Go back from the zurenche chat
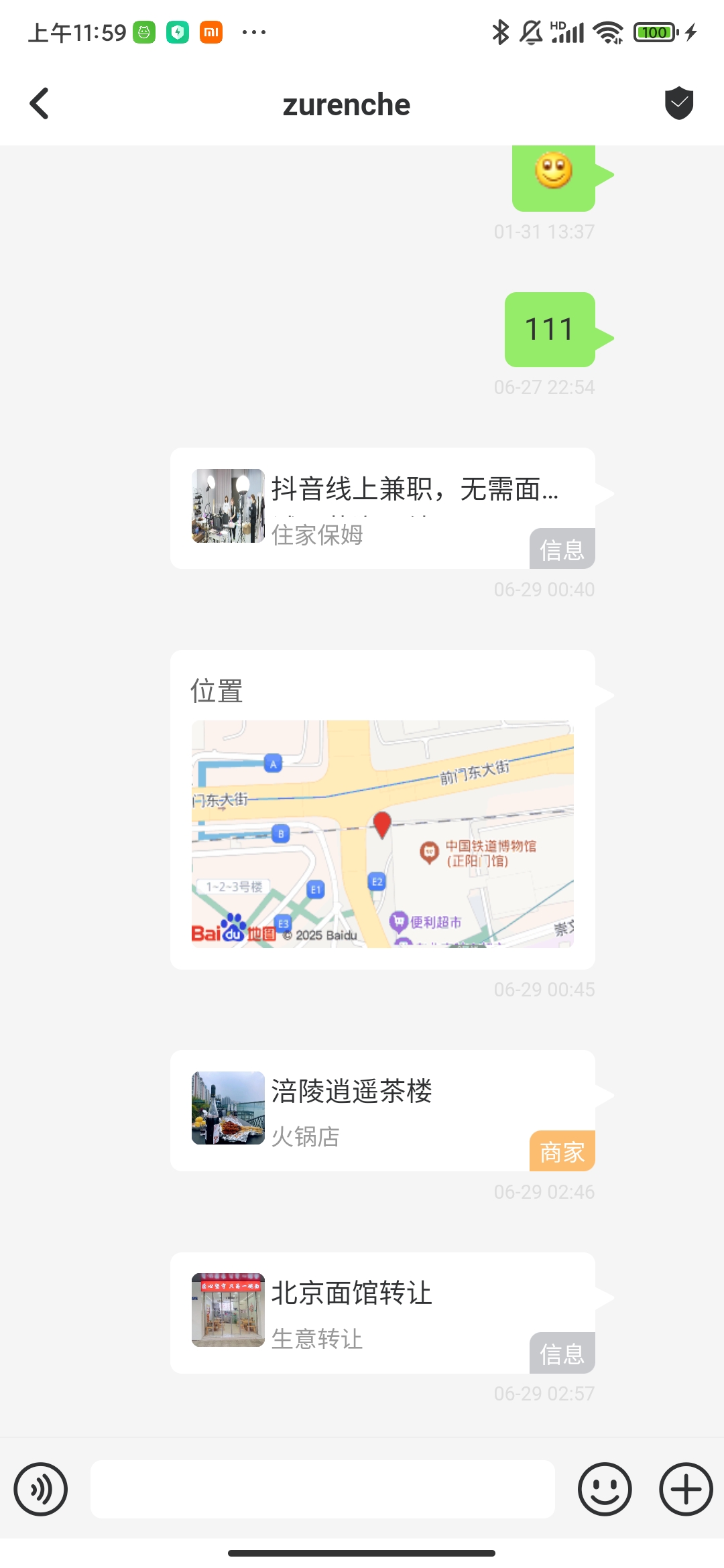 (40, 104)
